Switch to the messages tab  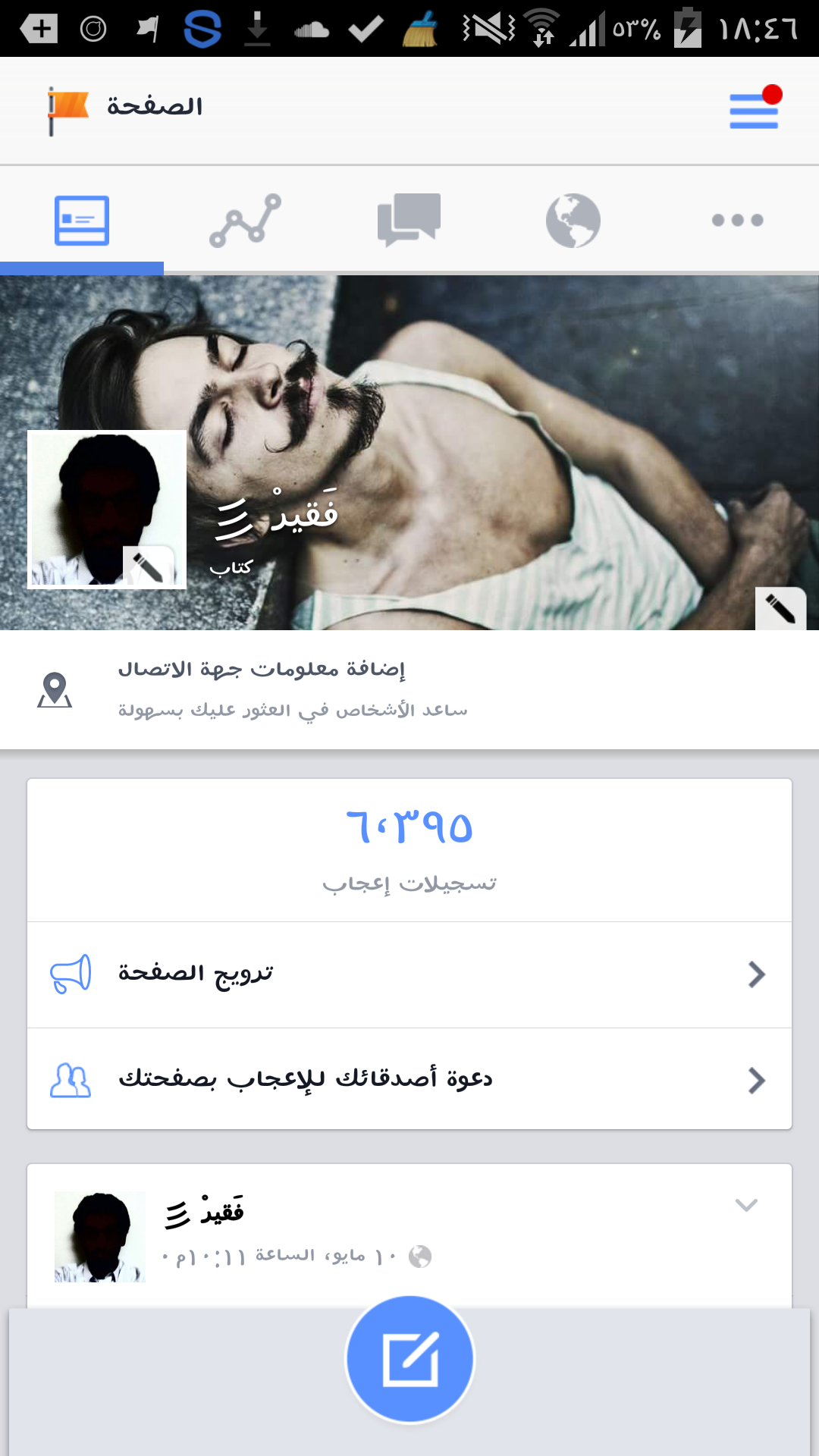tap(409, 220)
